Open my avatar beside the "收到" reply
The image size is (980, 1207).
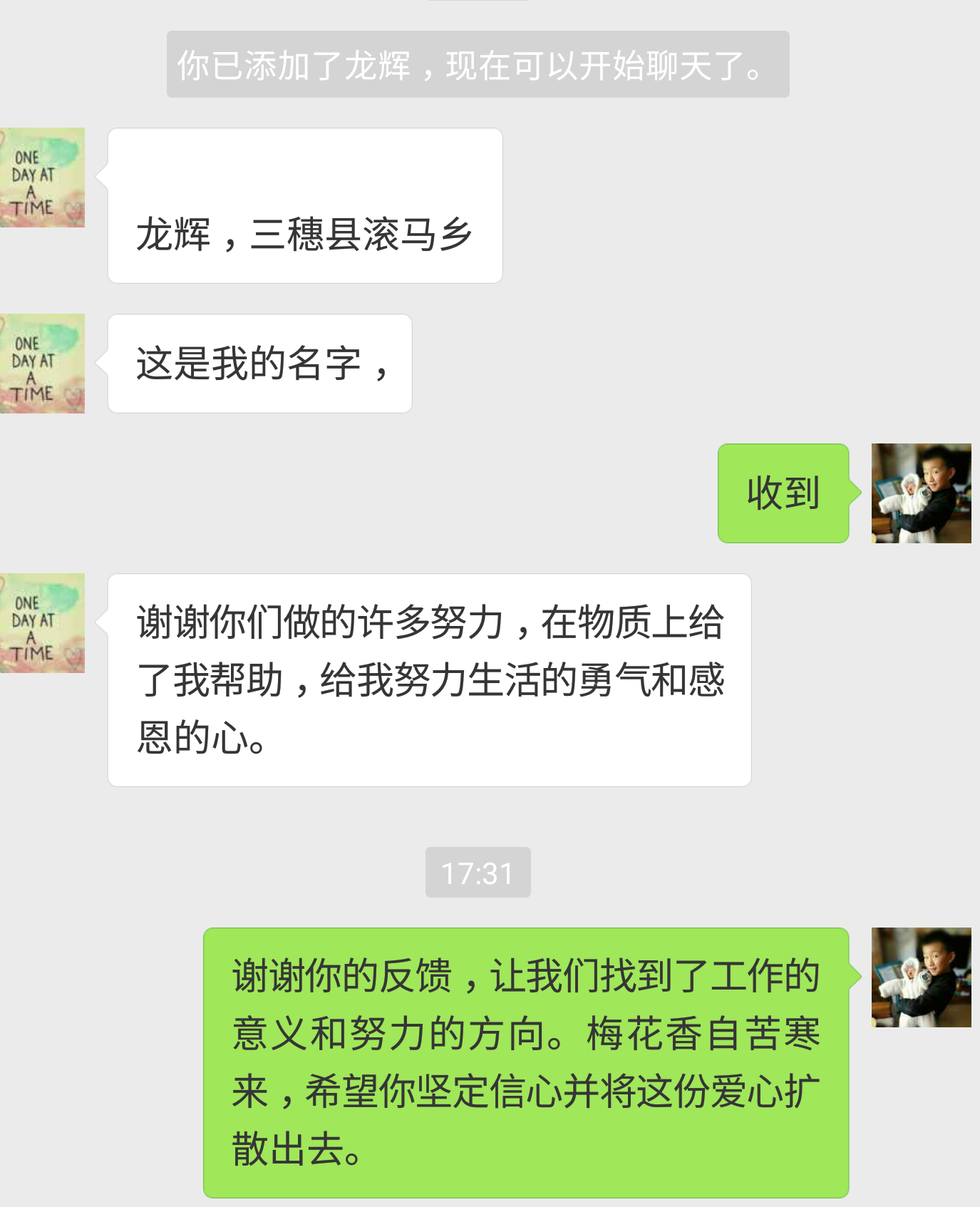[921, 493]
